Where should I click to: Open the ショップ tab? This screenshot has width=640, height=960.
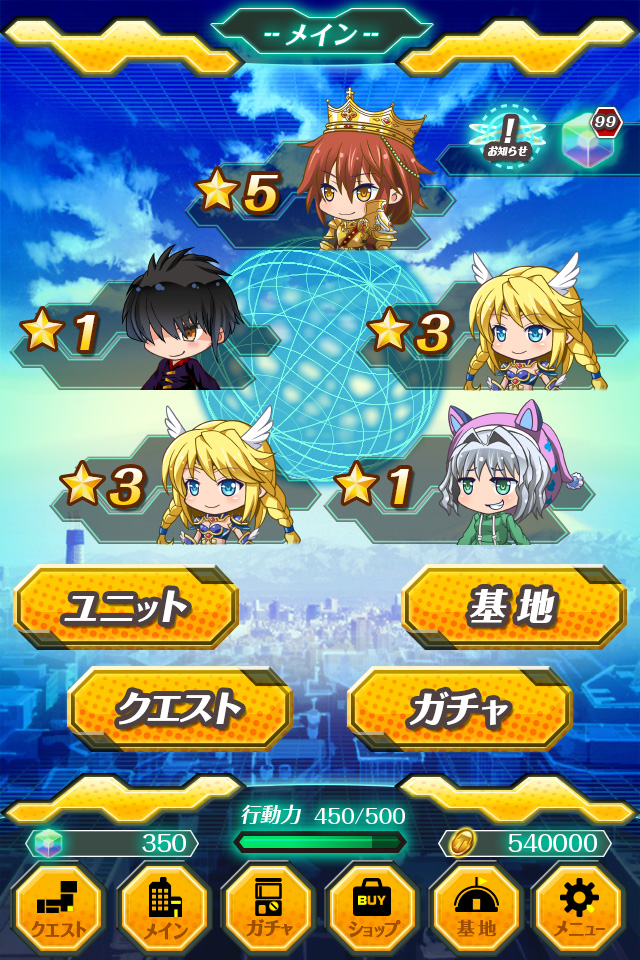[x=371, y=907]
